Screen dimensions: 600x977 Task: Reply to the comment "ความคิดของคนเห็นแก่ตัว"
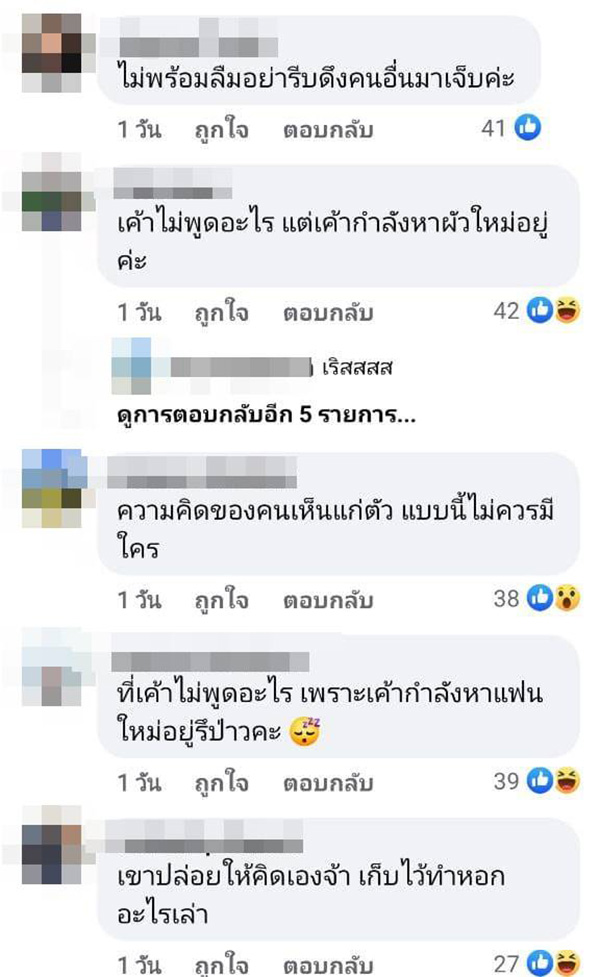327,601
